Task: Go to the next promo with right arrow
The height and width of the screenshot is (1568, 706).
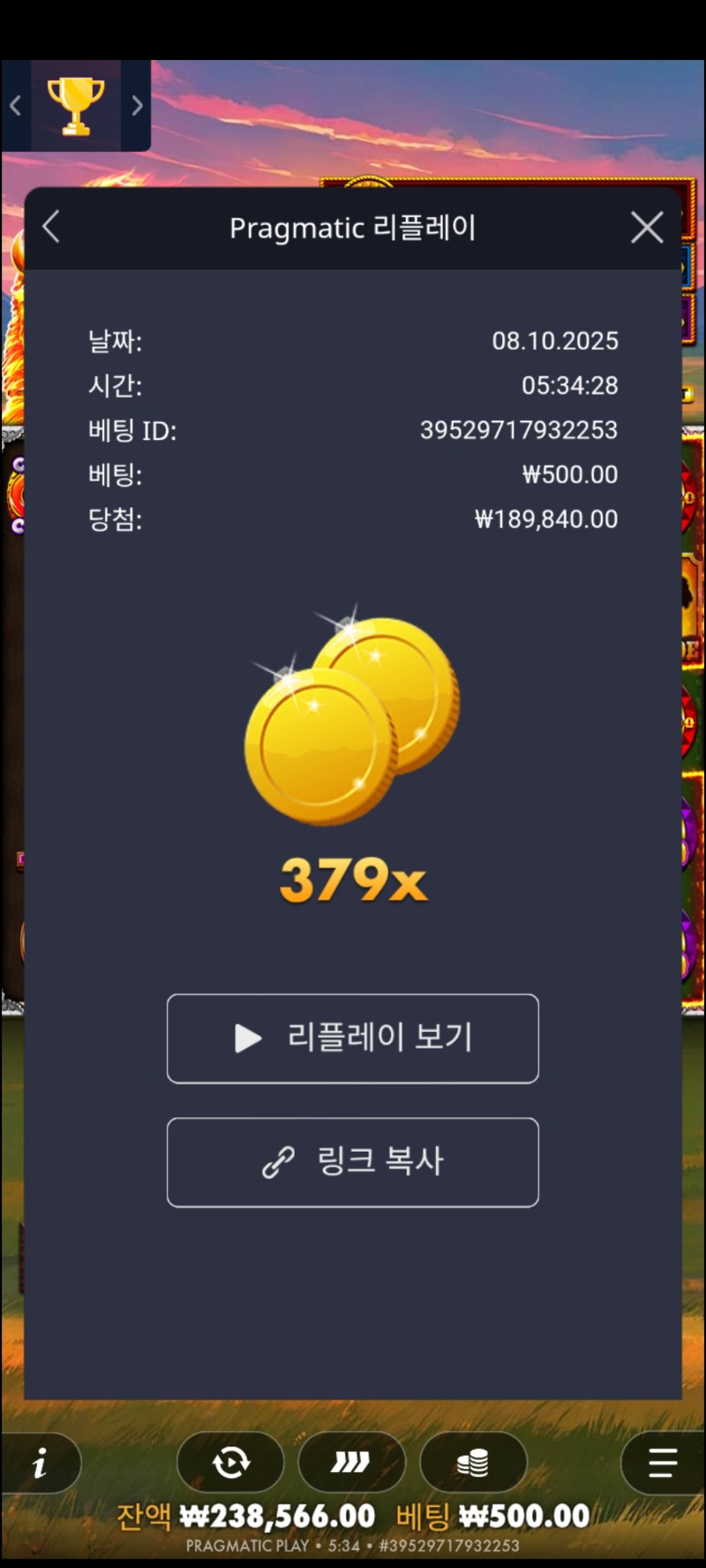Action: 137,106
